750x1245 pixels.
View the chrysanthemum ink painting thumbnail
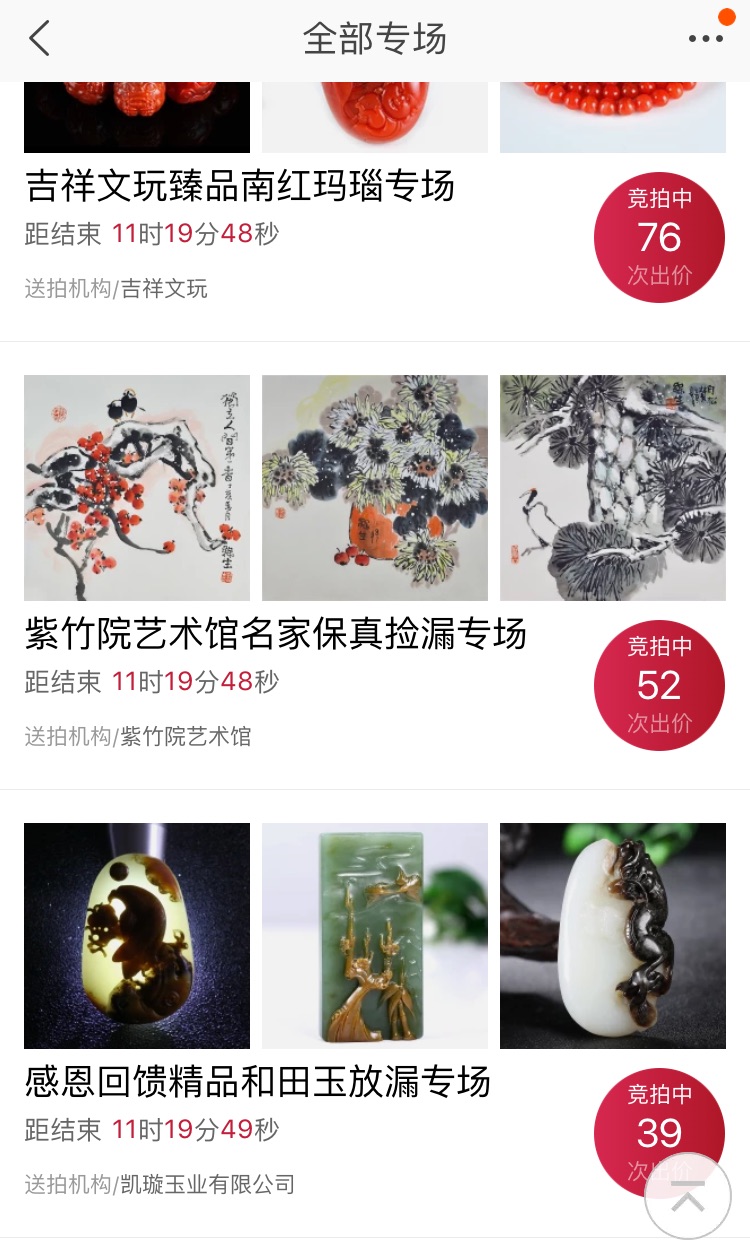(x=375, y=488)
